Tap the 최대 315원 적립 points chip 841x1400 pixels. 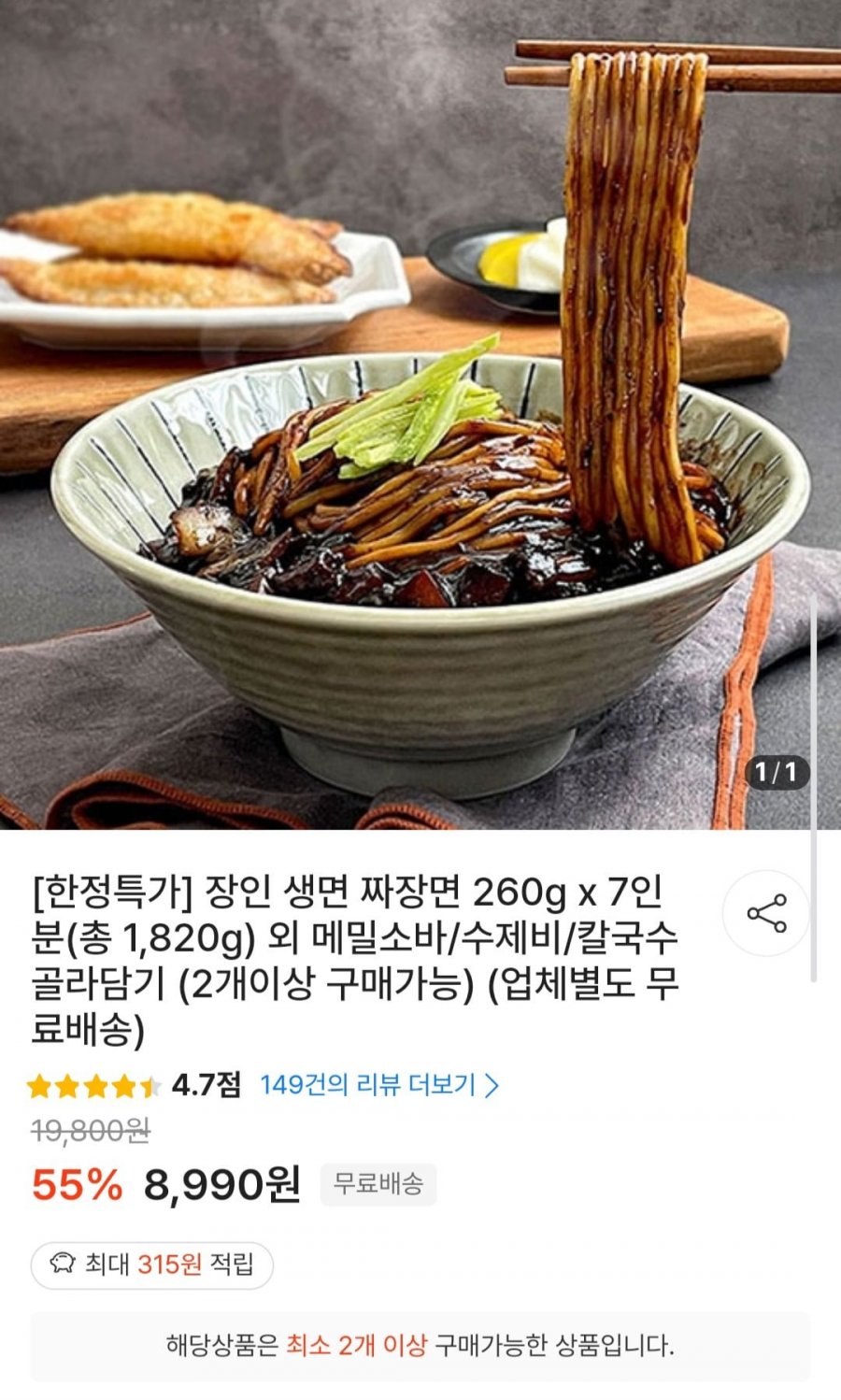point(151,1265)
